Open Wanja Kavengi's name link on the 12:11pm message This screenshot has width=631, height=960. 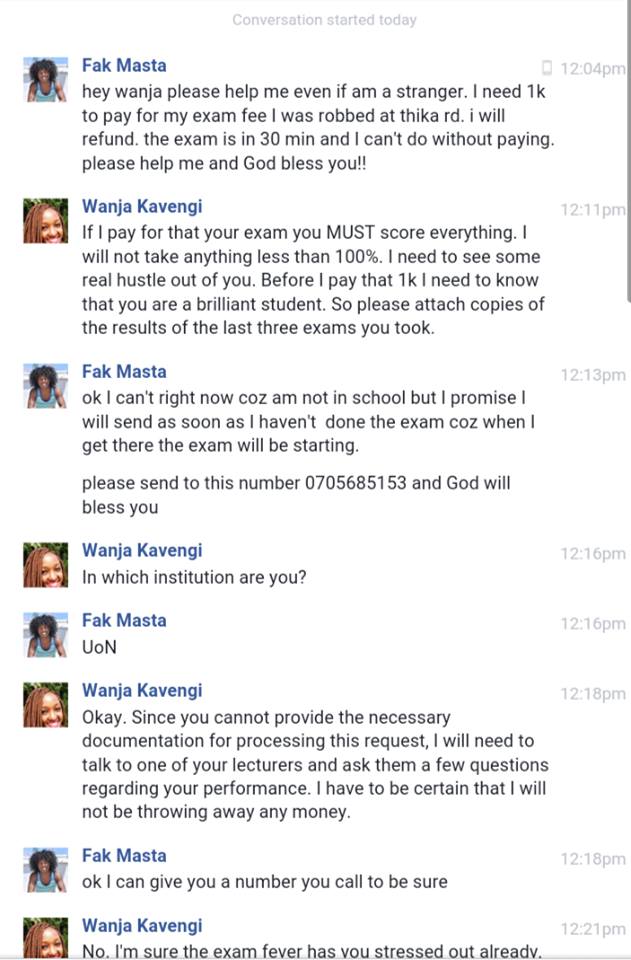pyautogui.click(x=141, y=207)
